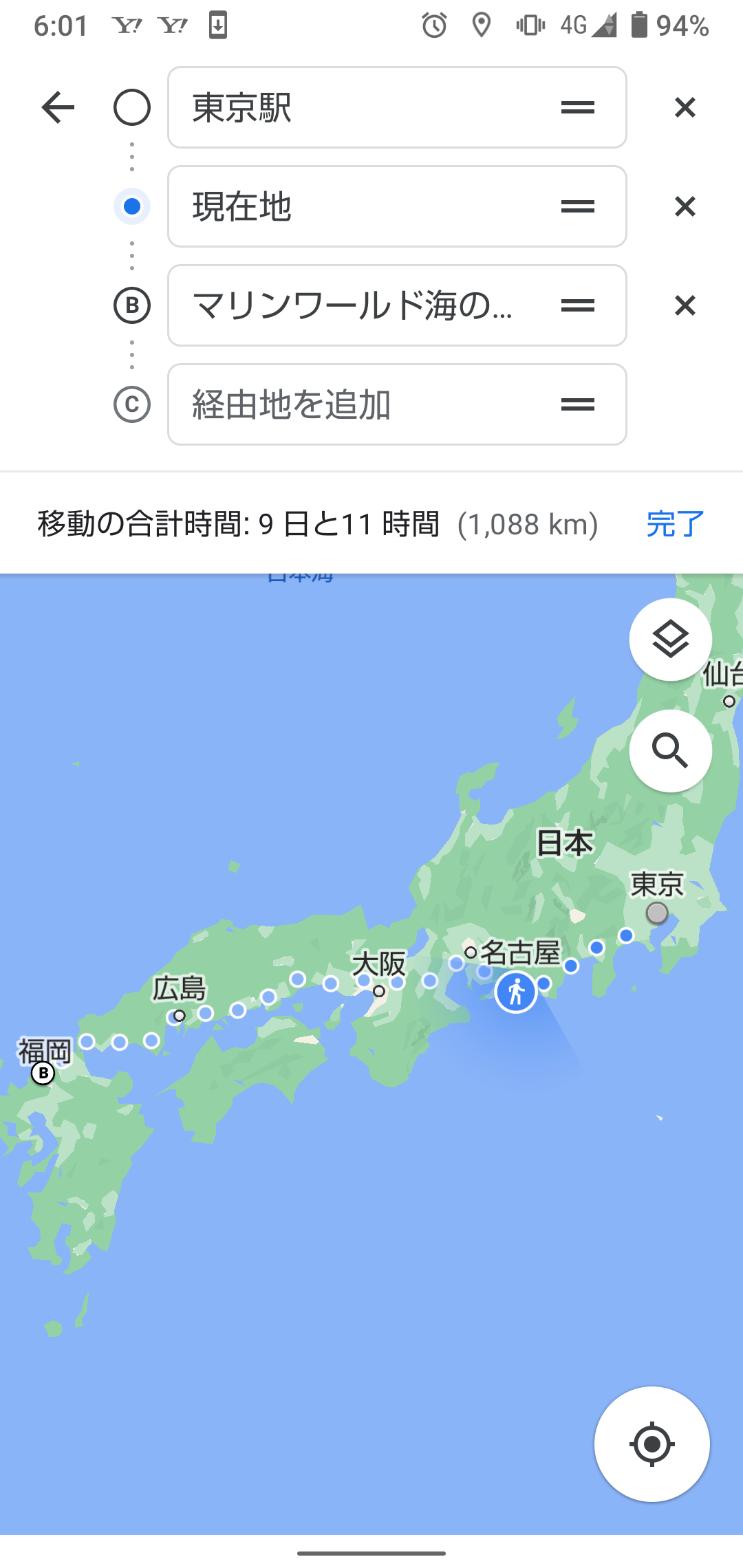This screenshot has width=743, height=1568.
Task: Edit the 東京駅 starting point field
Action: coord(365,107)
